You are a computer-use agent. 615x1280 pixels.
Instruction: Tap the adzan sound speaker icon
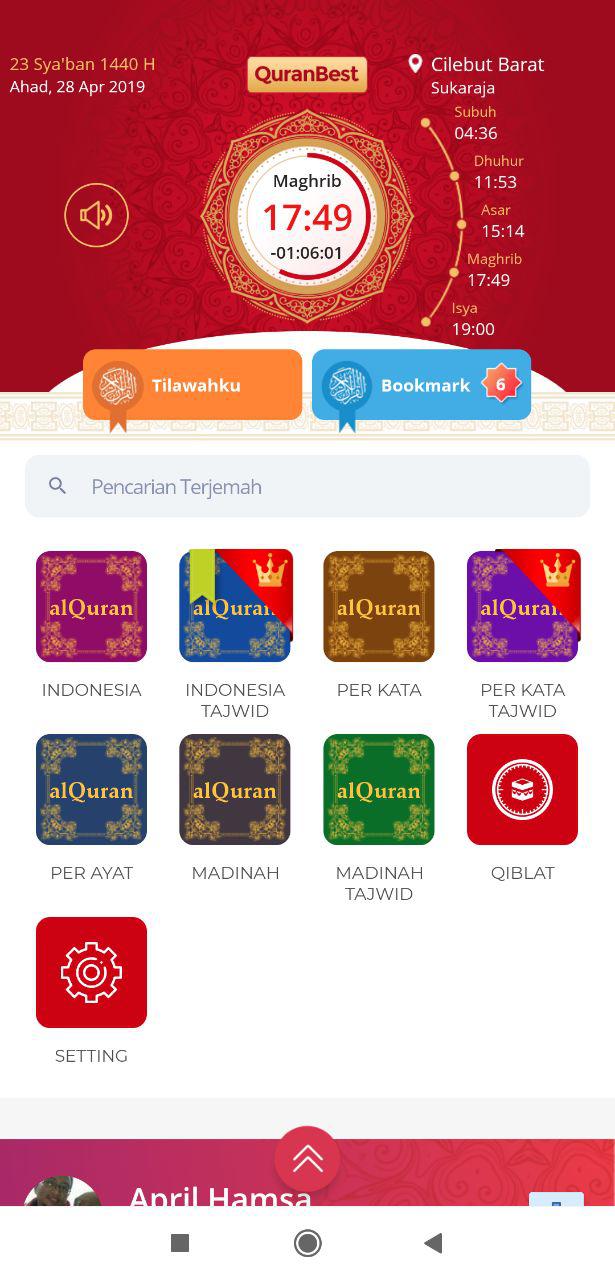tap(97, 215)
